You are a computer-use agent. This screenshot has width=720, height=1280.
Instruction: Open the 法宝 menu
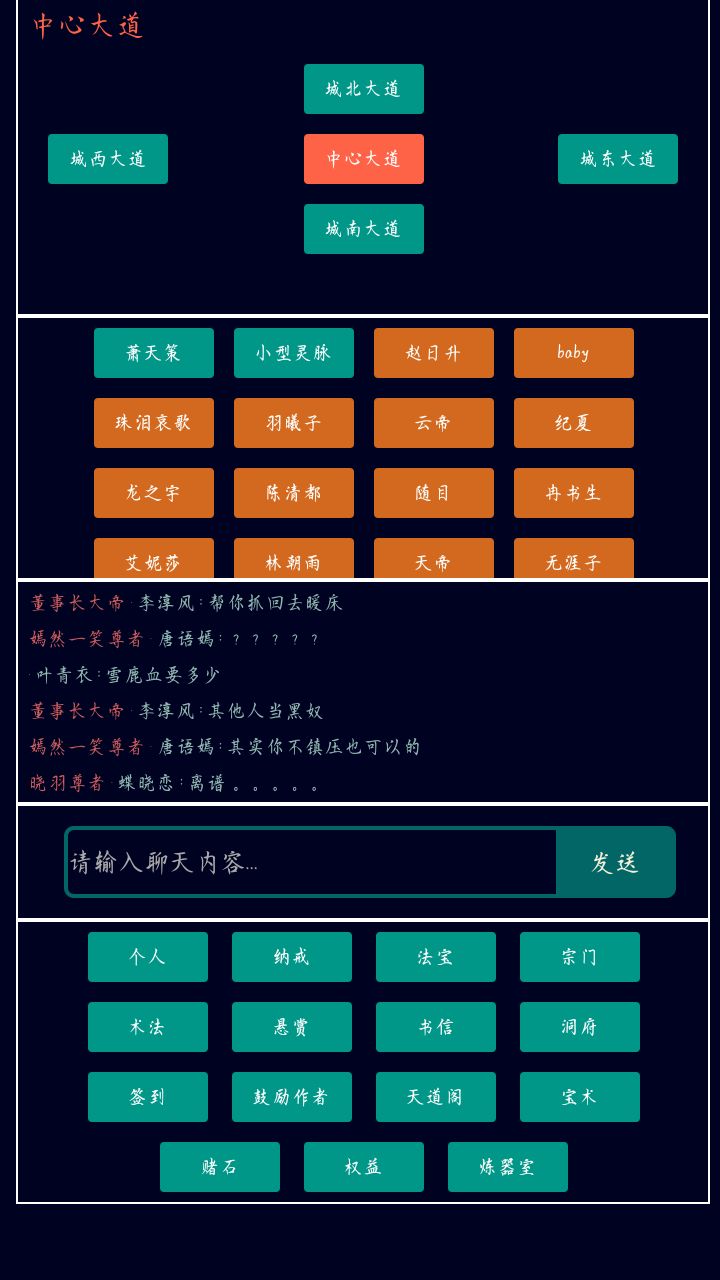coord(436,957)
